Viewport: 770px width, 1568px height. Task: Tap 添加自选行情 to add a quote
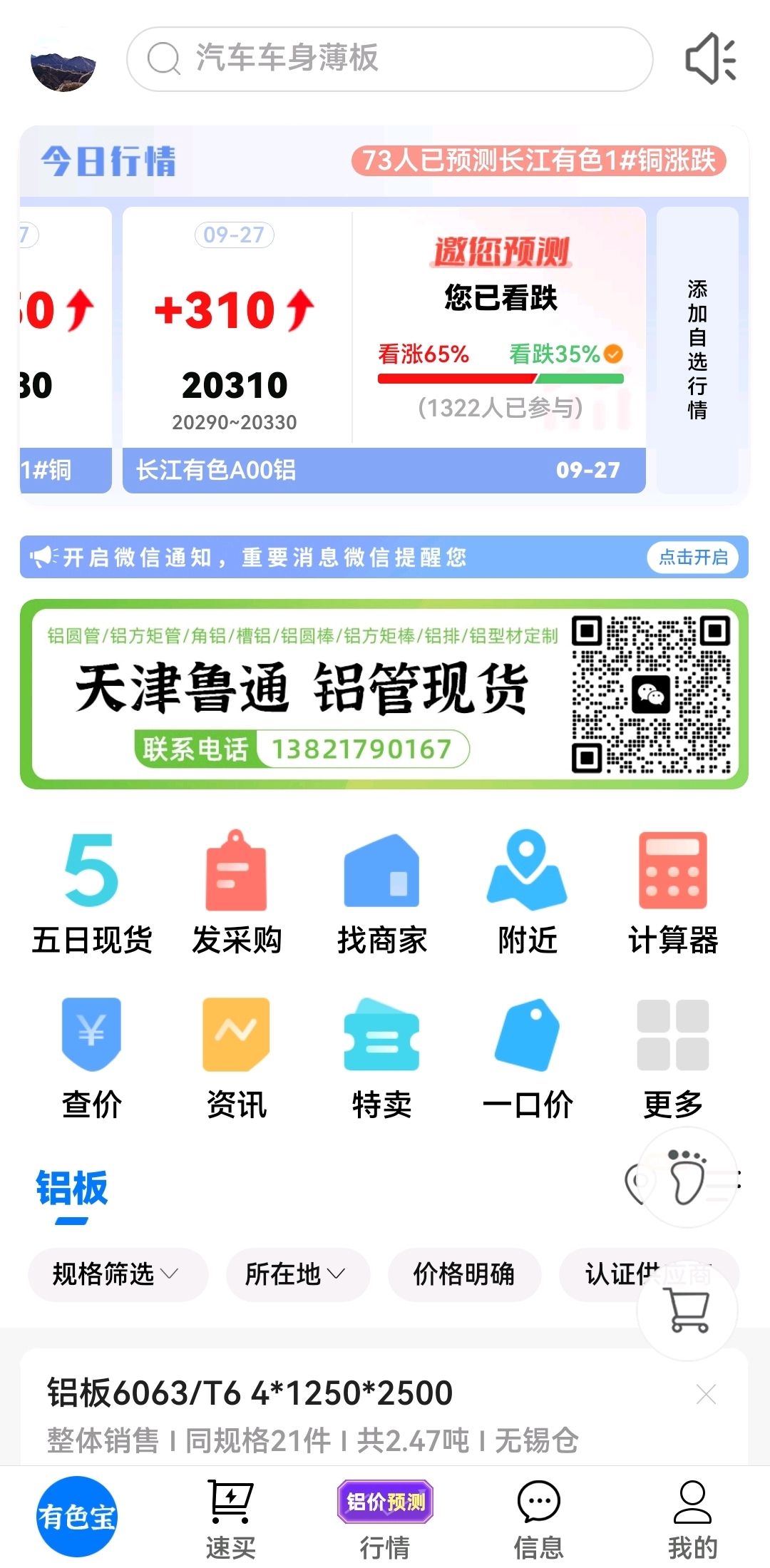click(x=697, y=349)
